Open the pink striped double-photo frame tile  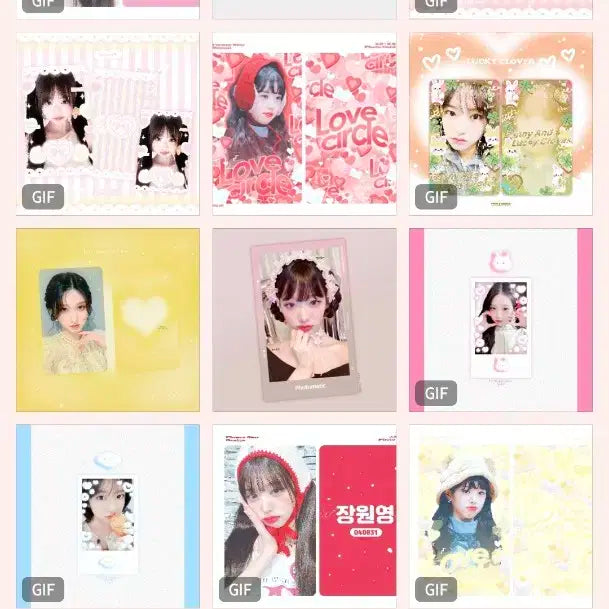[107, 123]
